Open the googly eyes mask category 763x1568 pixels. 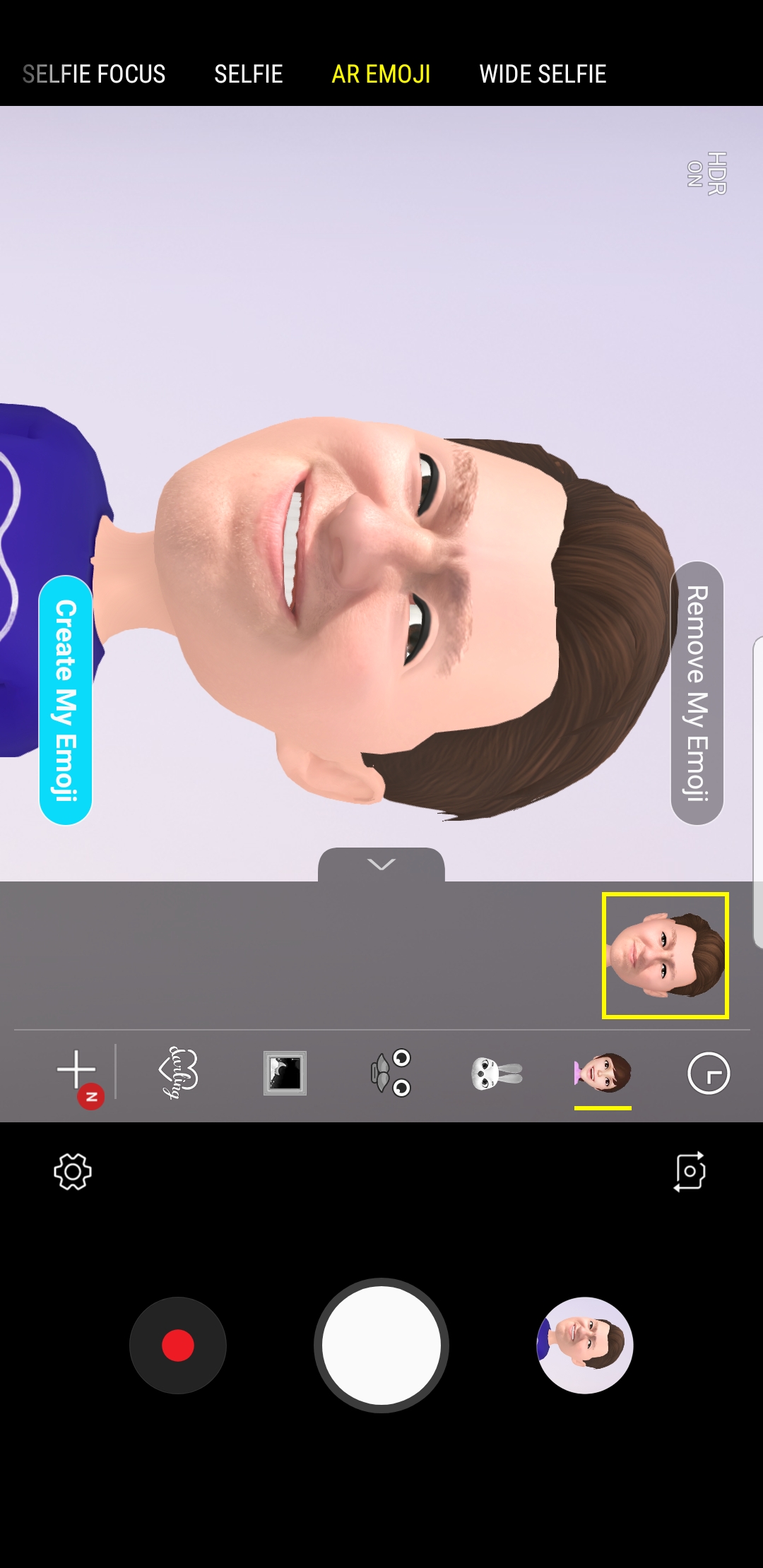pos(391,1073)
